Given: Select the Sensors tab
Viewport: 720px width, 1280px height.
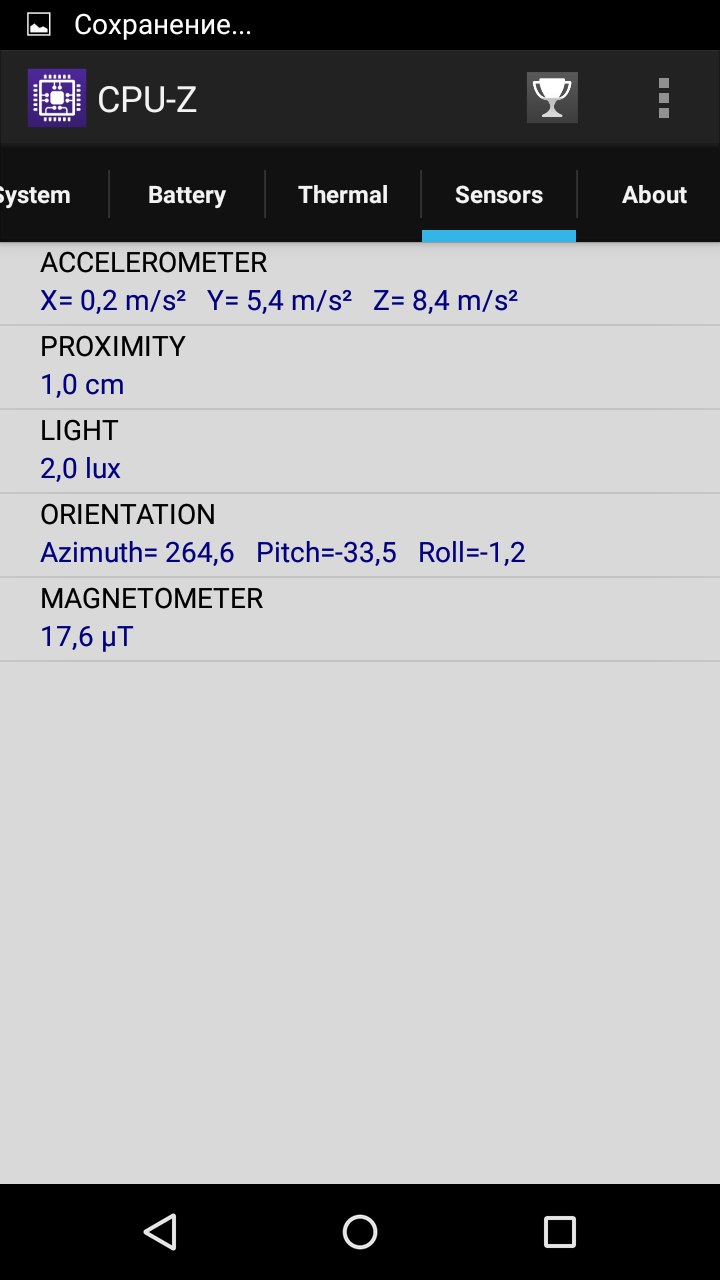Looking at the screenshot, I should (x=499, y=195).
